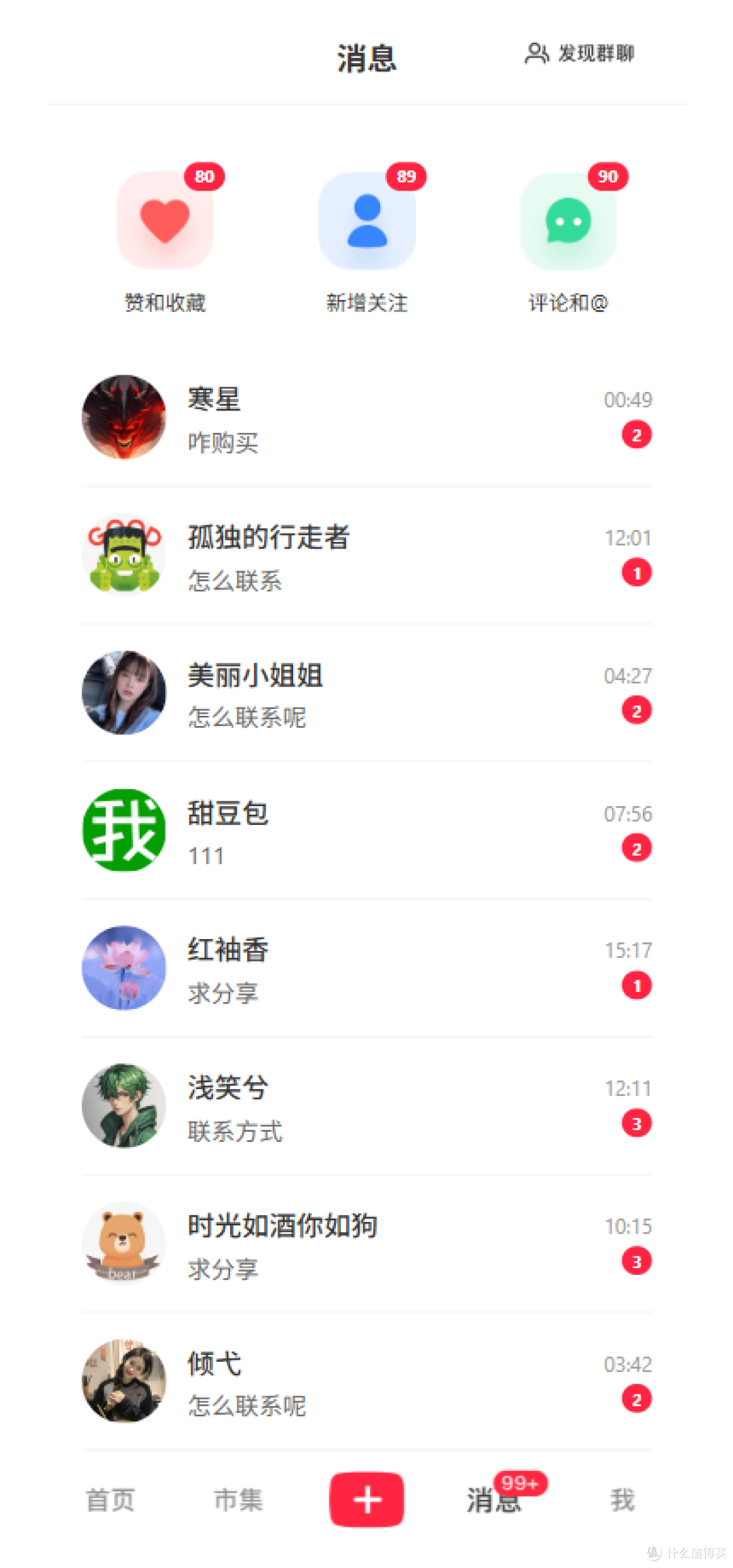
Task: Open the chat with 浅笑兮
Action: pyautogui.click(x=367, y=1106)
